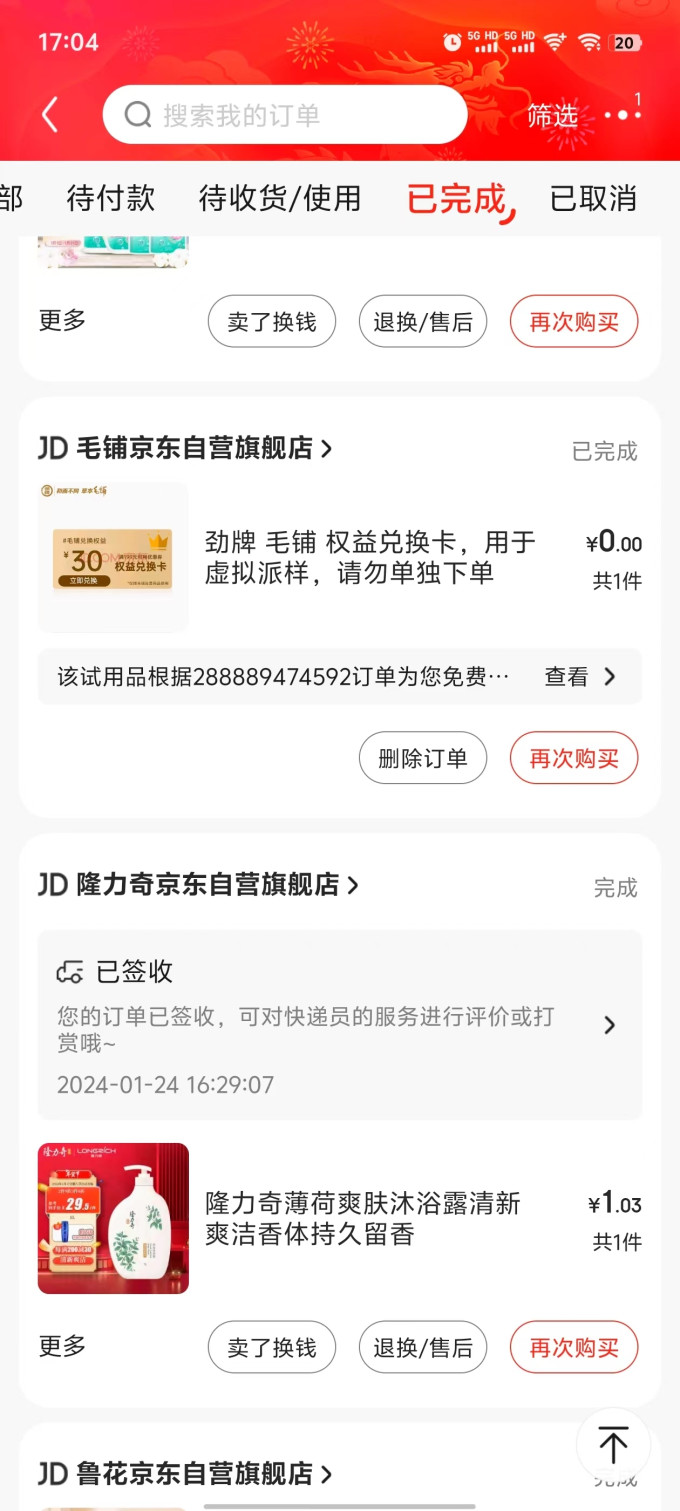Select the 已取消 tab
680x1511 pixels.
593,198
